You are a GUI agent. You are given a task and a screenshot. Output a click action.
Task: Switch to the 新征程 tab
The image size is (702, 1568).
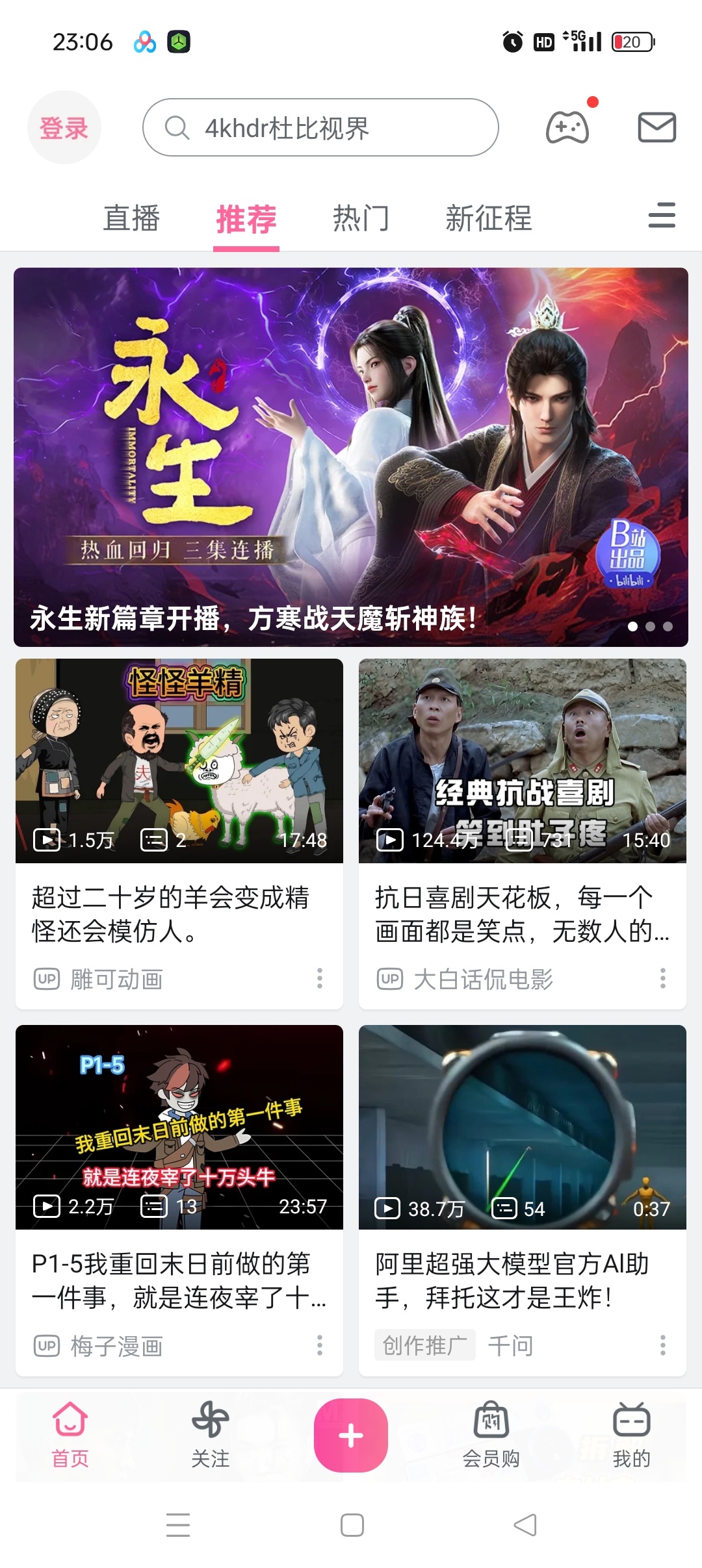488,218
